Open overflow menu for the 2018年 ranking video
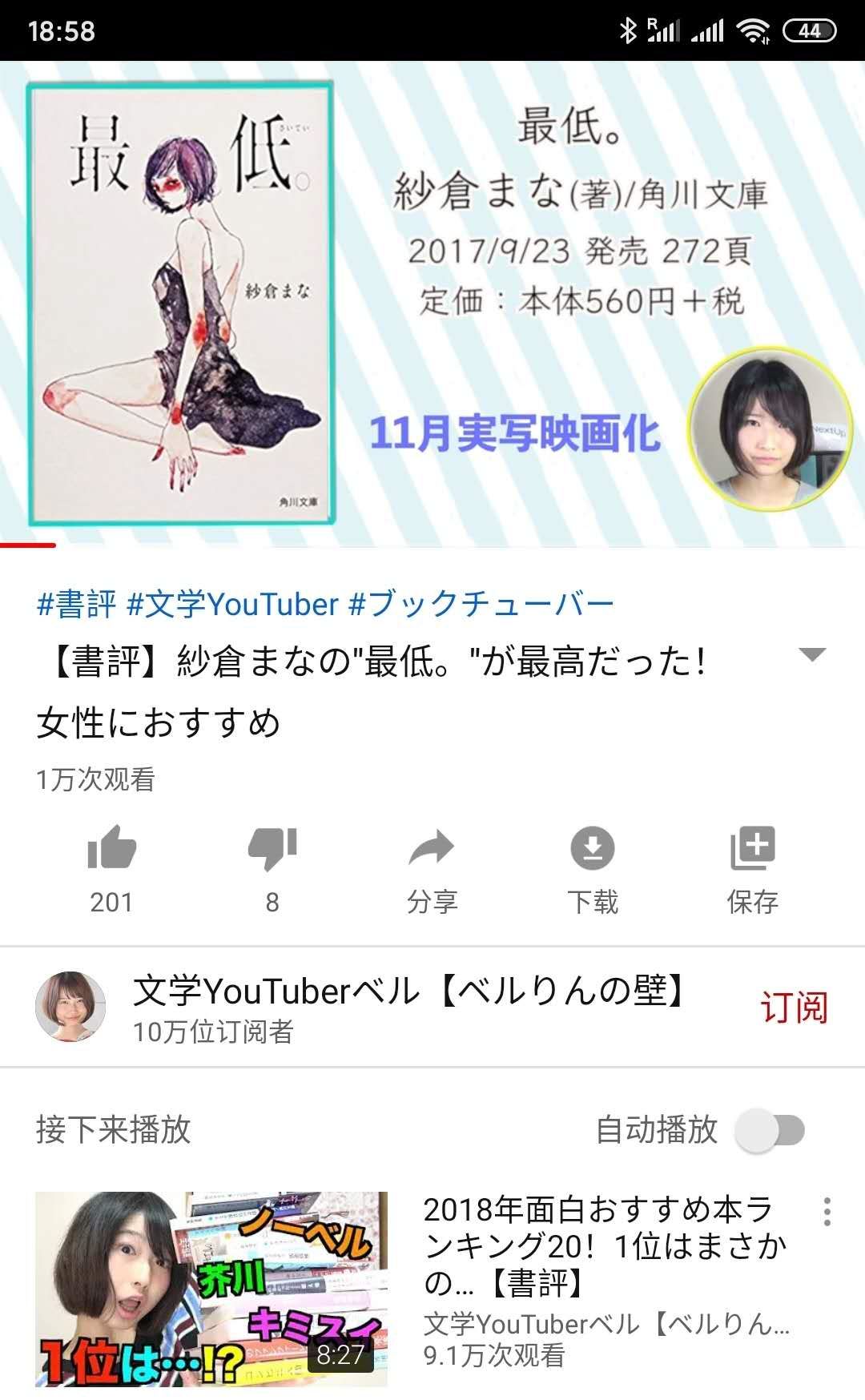This screenshot has height=1400, width=865. [827, 1212]
